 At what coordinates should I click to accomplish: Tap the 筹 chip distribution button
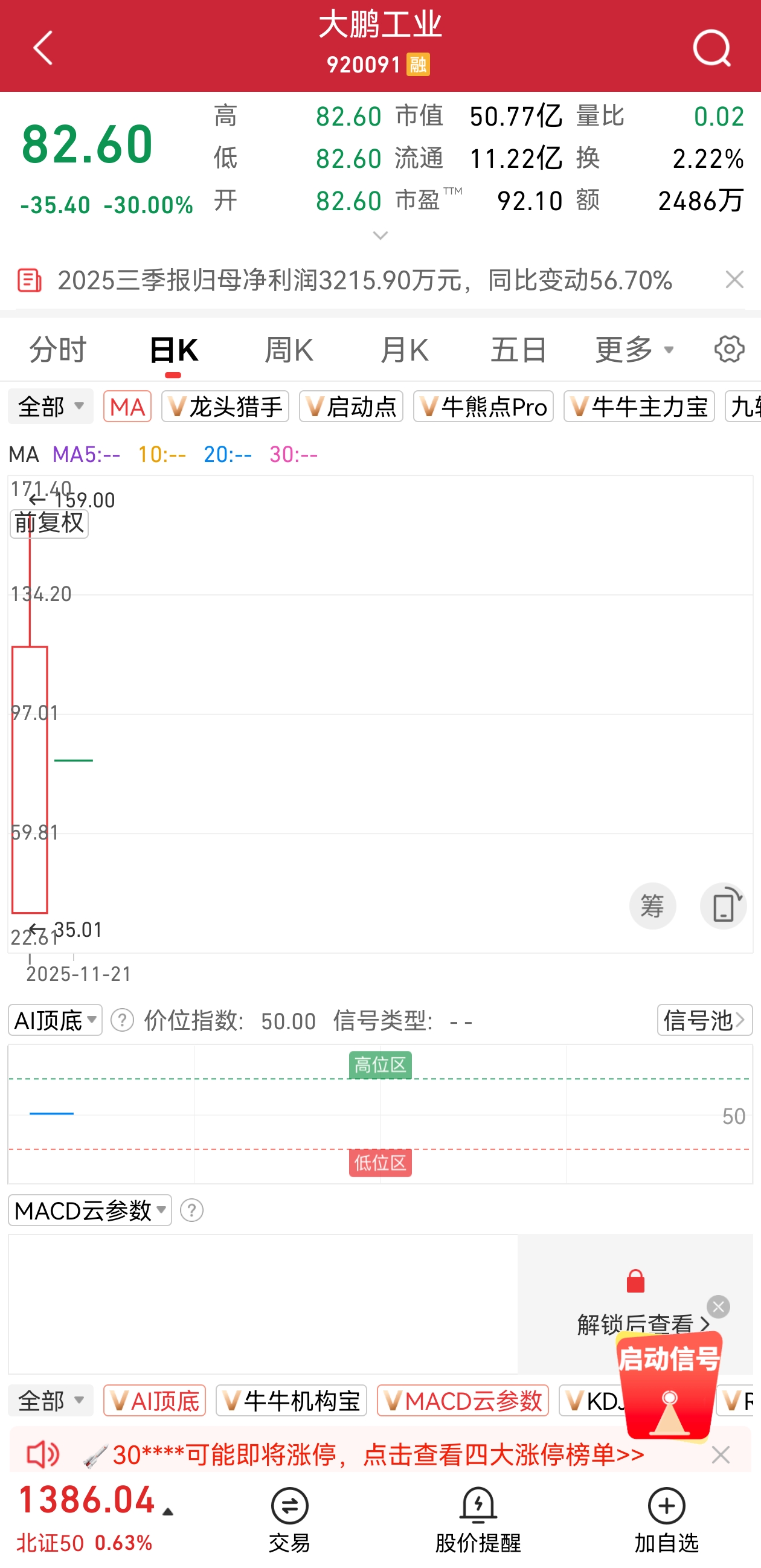pos(652,907)
